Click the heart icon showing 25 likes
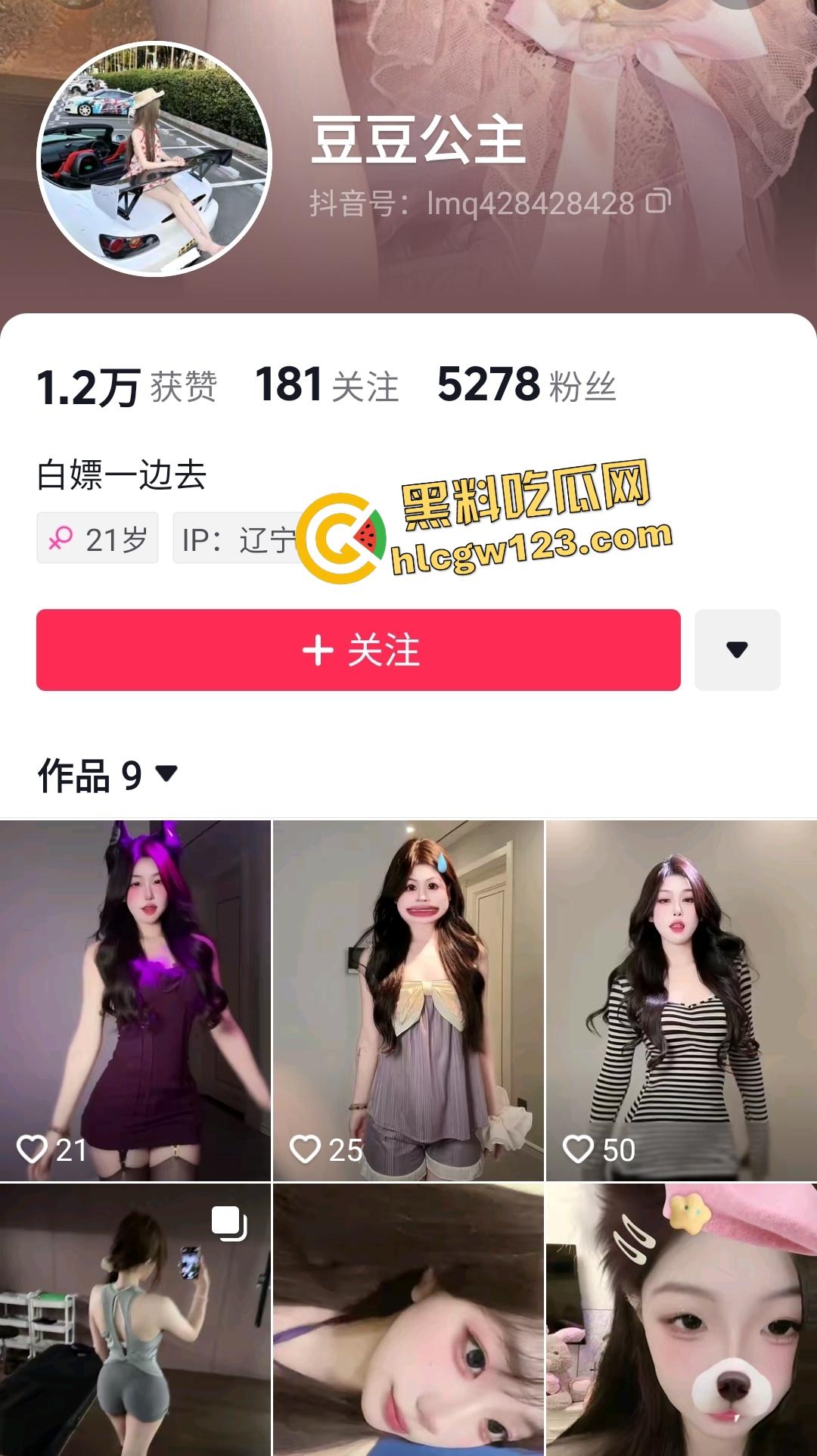This screenshot has height=1456, width=817. click(307, 1150)
